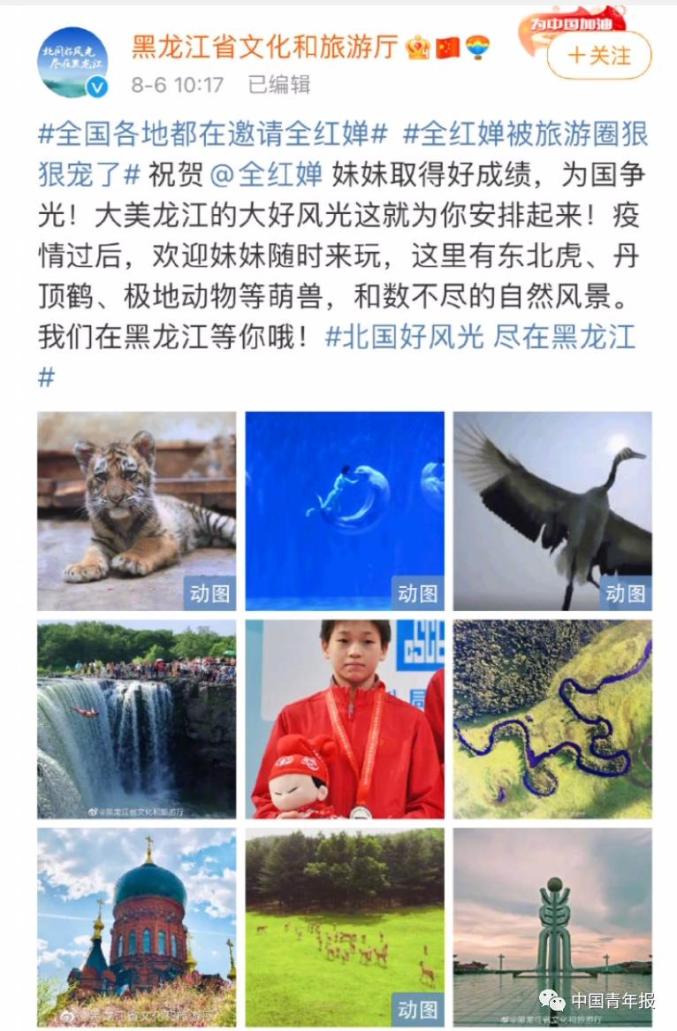The image size is (677, 1031).
Task: View the deer on grassland animated image
Action: (x=345, y=926)
